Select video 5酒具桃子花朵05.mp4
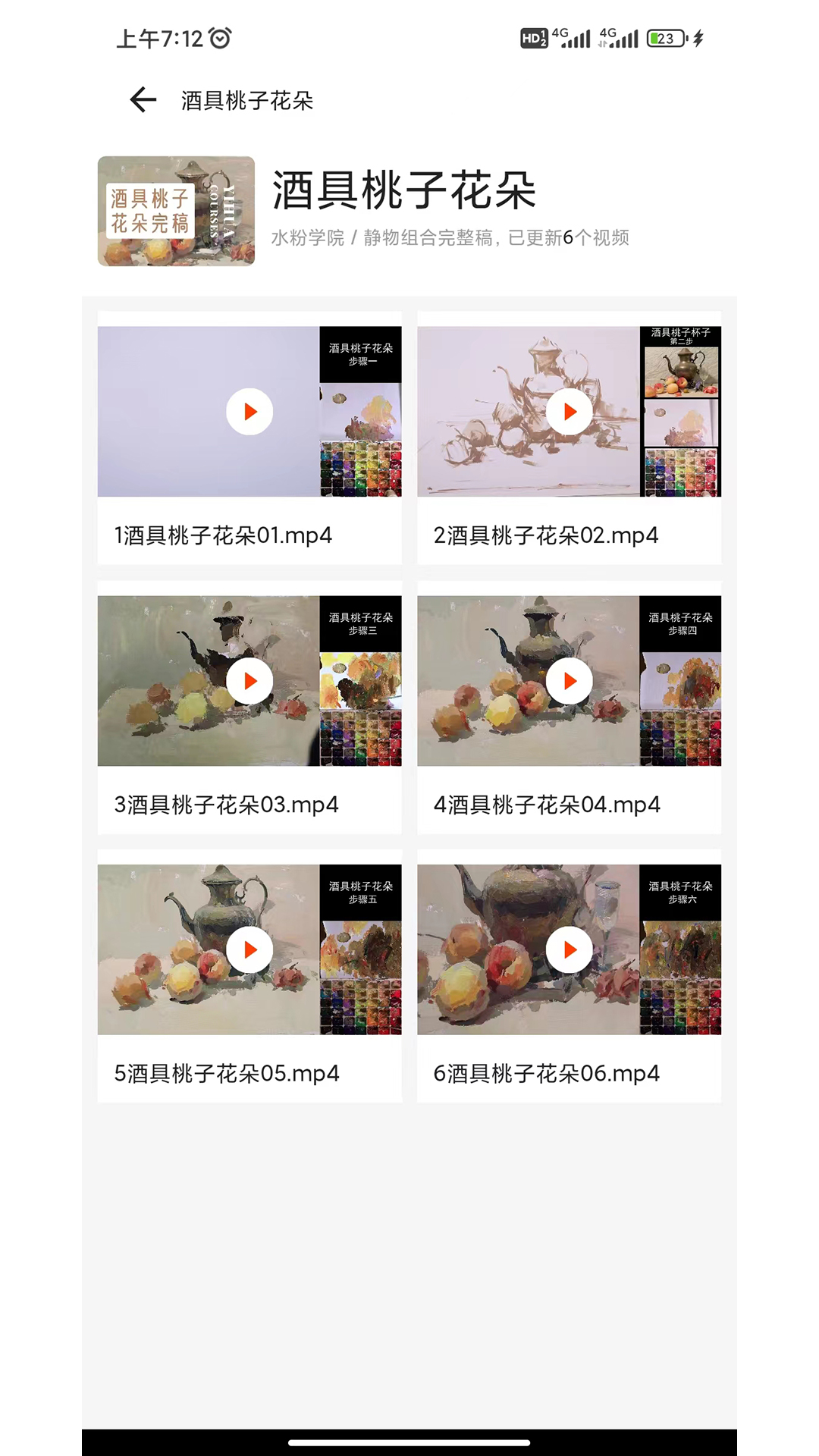Image resolution: width=819 pixels, height=1456 pixels. pyautogui.click(x=249, y=949)
